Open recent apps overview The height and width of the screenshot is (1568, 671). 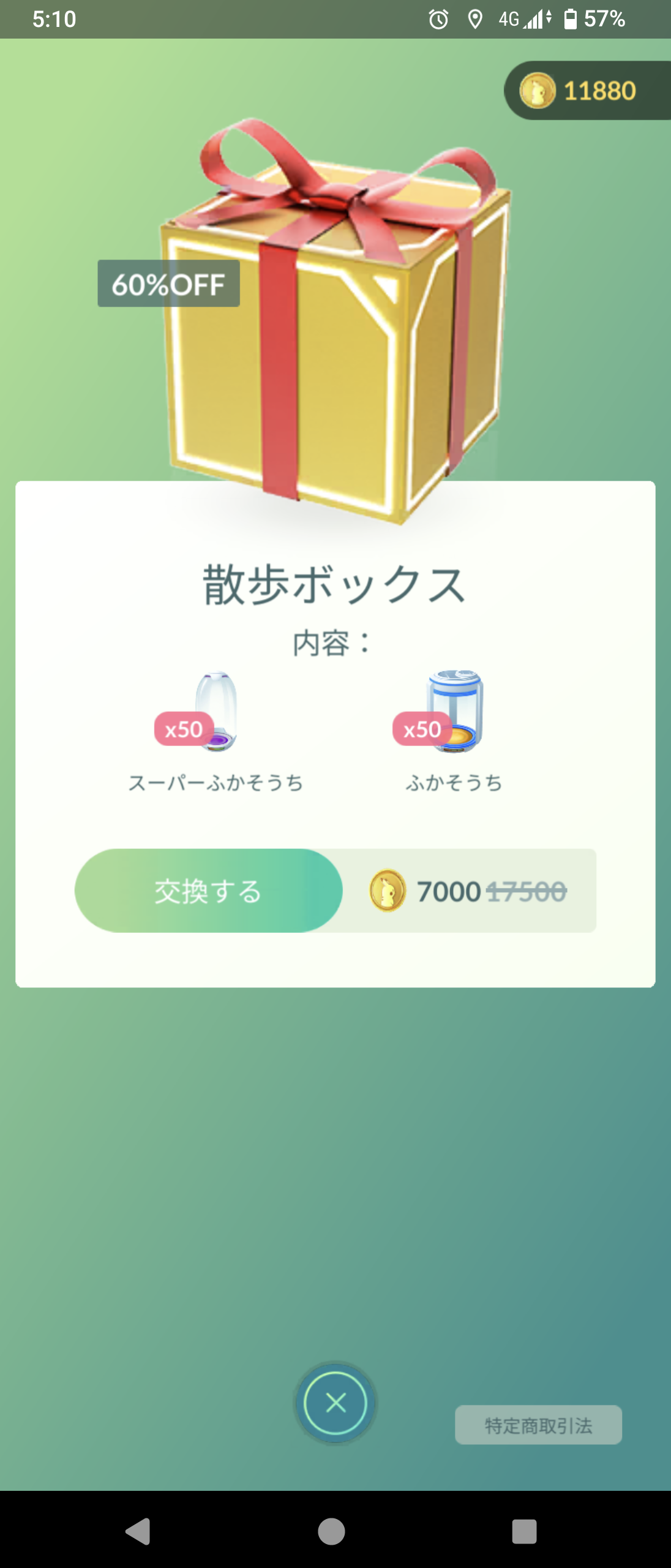point(524,1531)
